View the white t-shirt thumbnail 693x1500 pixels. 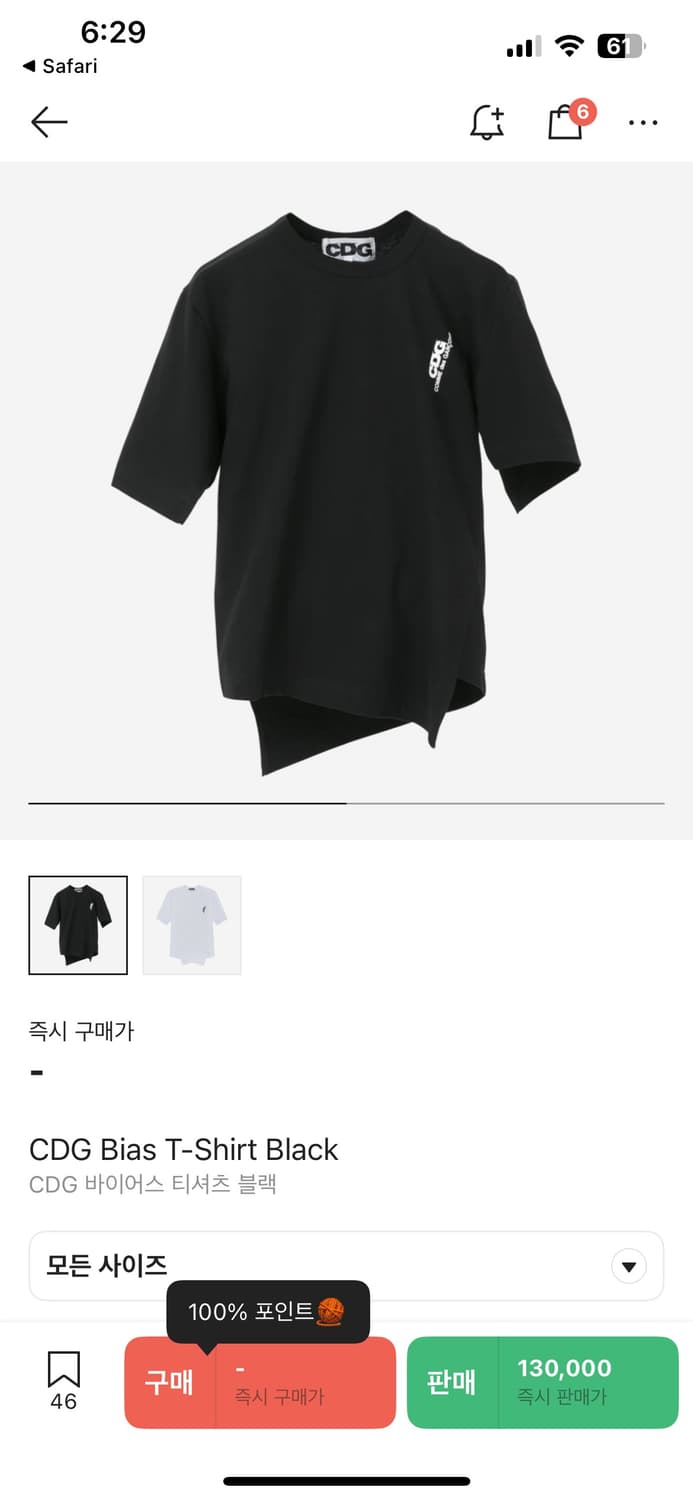tap(192, 925)
